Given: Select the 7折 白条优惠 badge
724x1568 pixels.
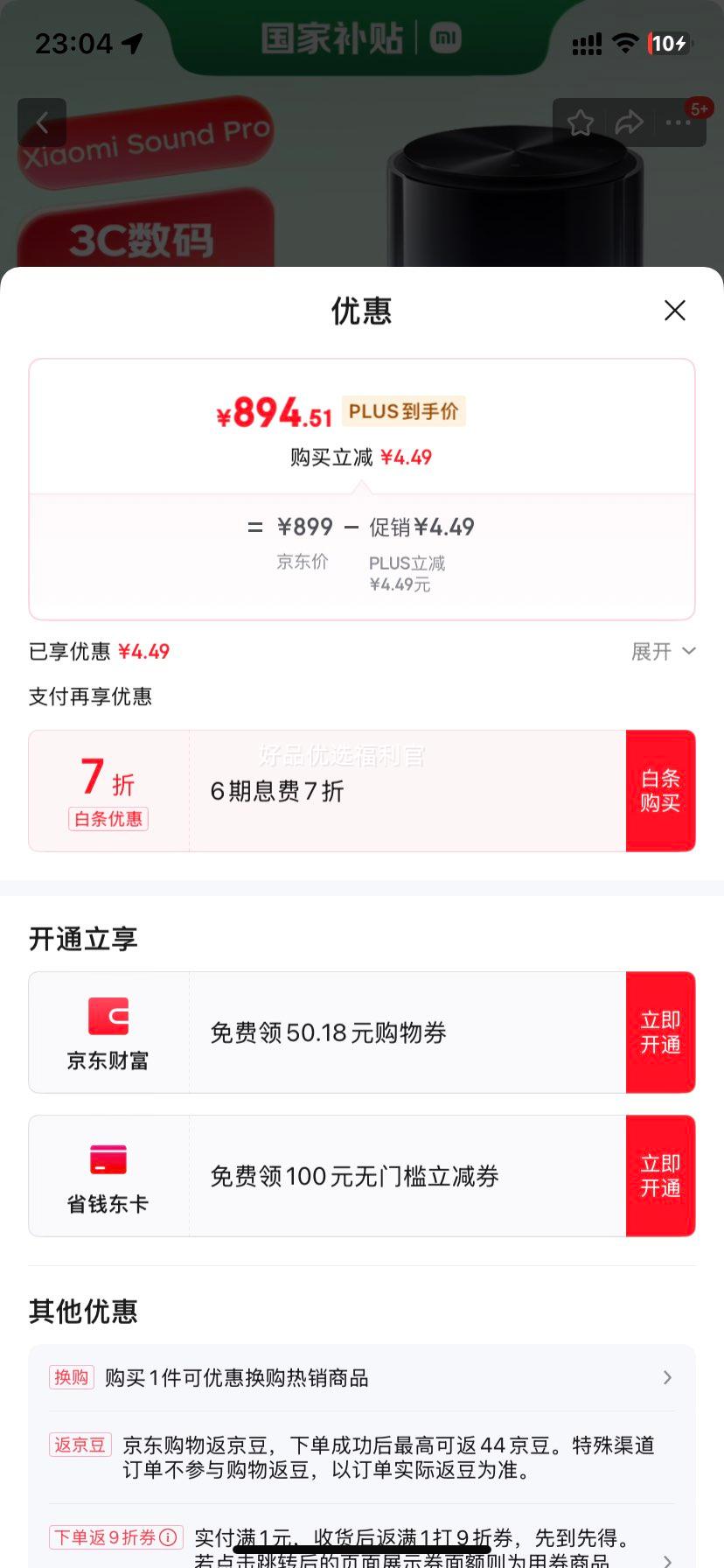Looking at the screenshot, I should (108, 789).
